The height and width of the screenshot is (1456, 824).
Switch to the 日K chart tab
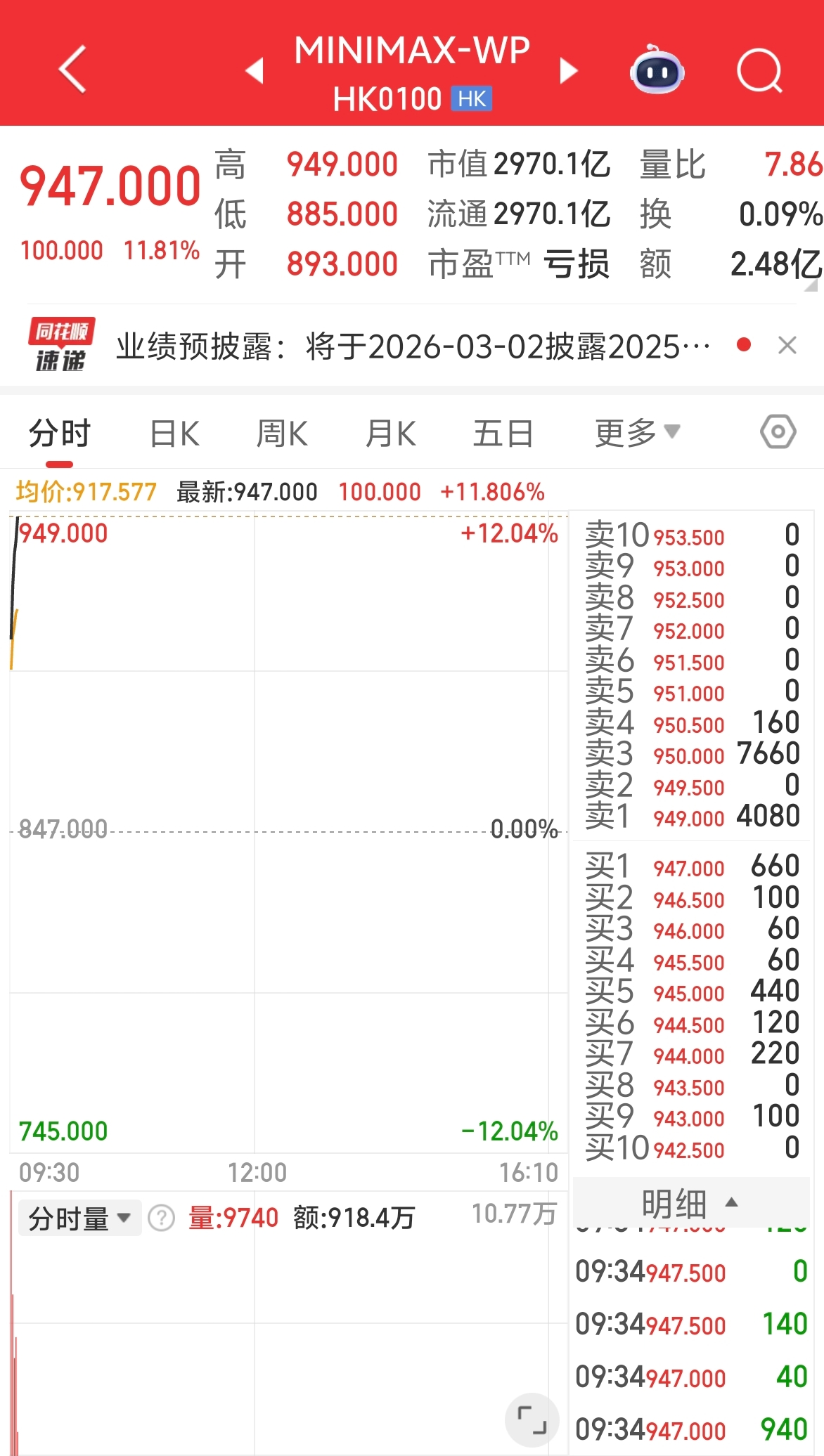174,434
